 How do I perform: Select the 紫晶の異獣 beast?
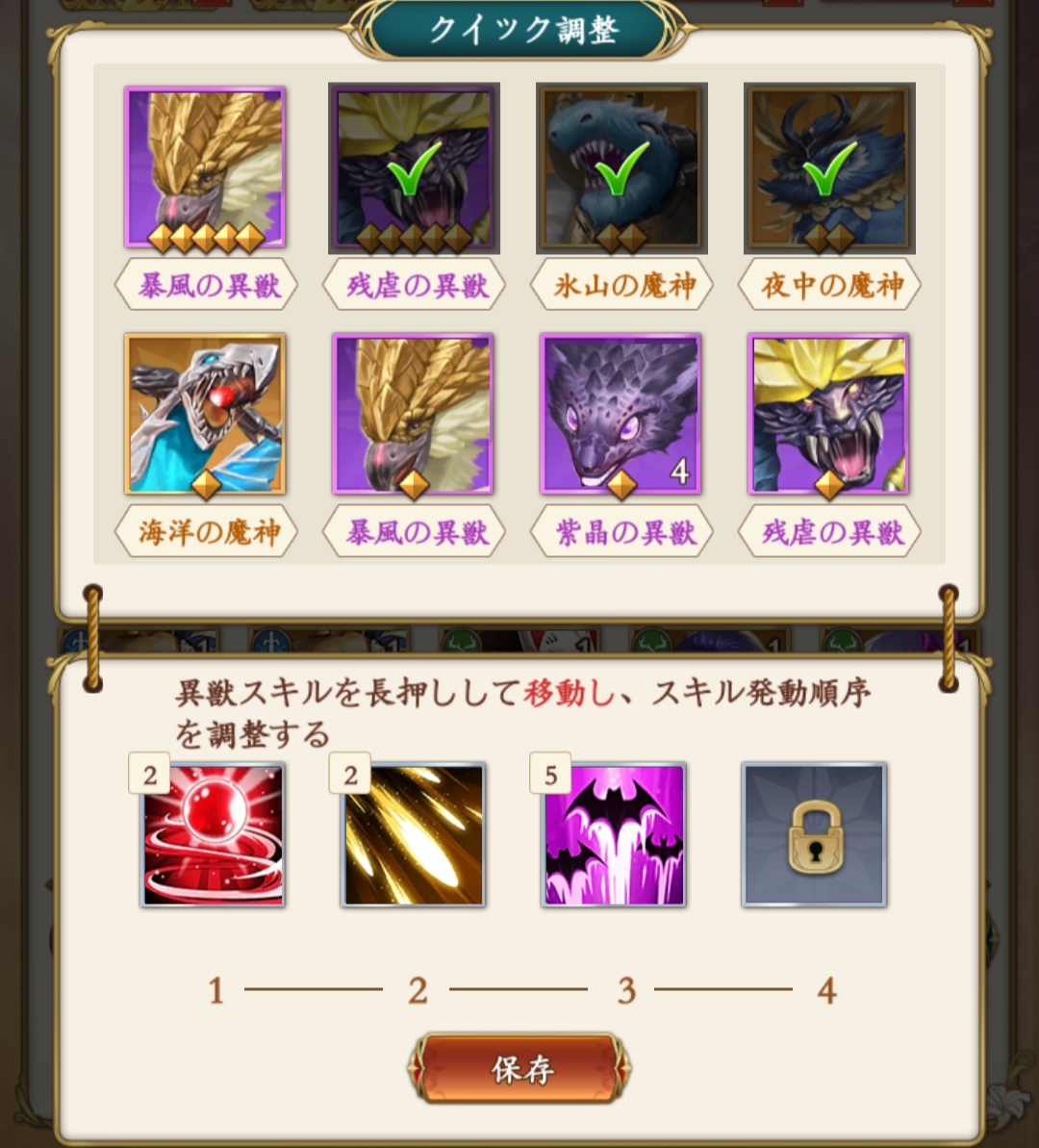(621, 414)
